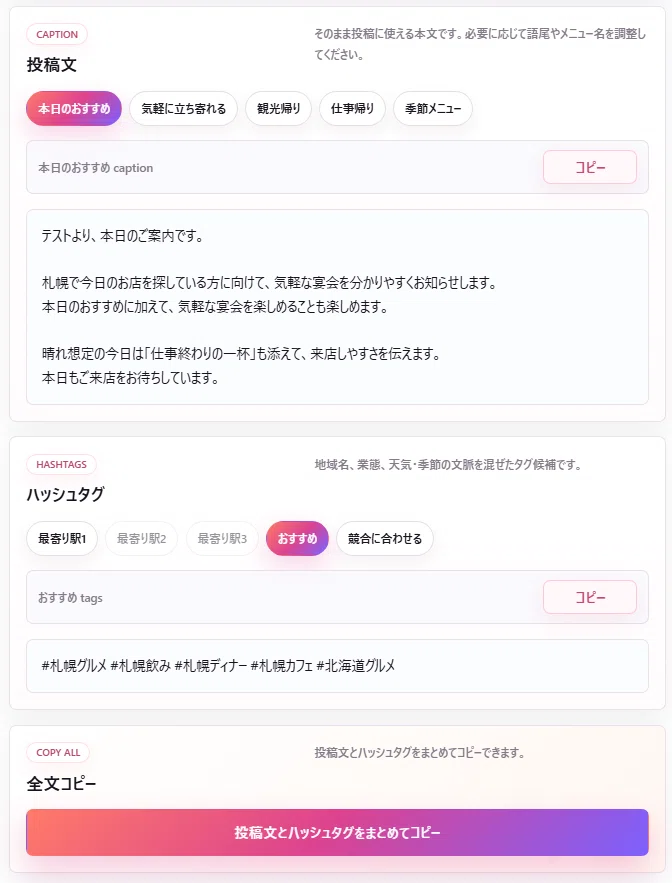Copy the おすすめ tags
Viewport: 672px width, 883px height.
point(590,597)
